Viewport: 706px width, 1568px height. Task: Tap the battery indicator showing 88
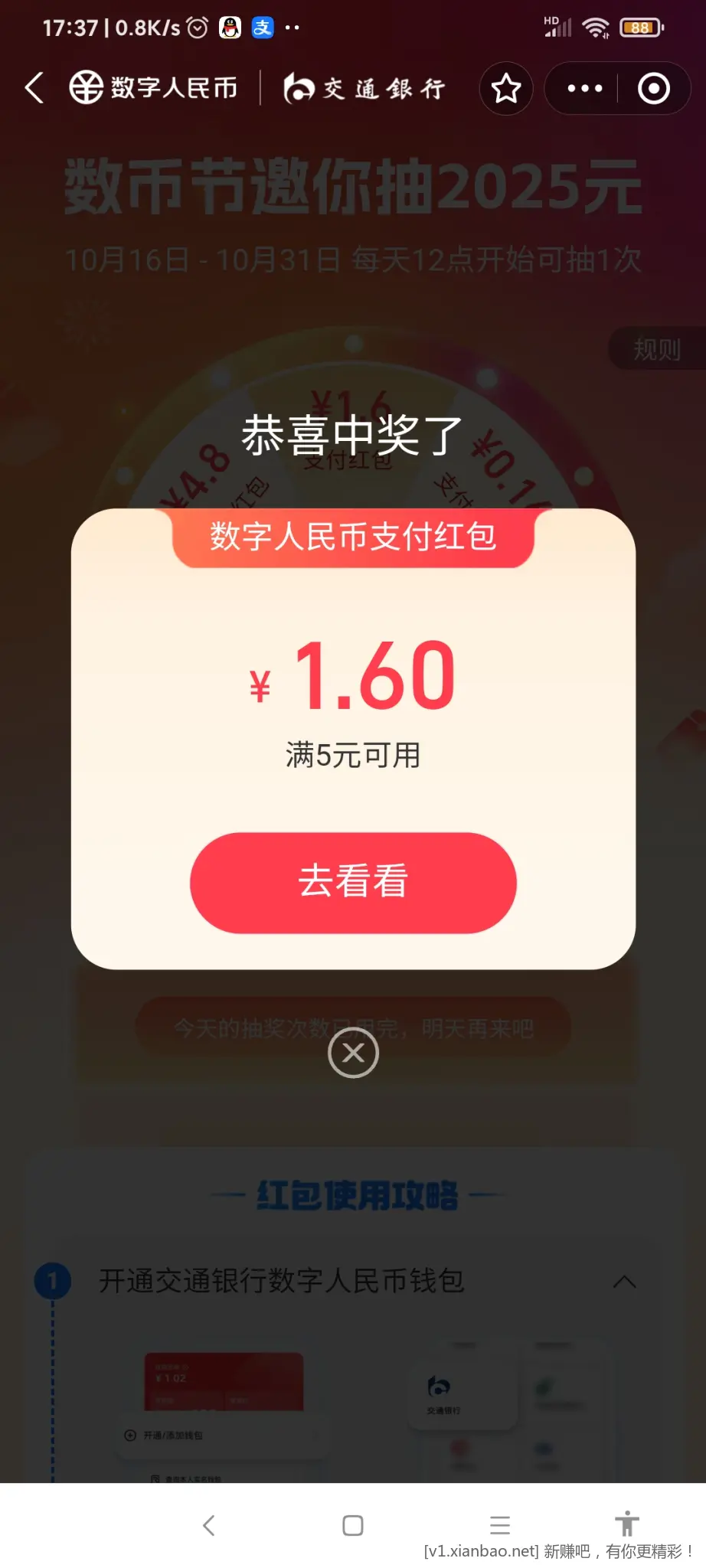[x=642, y=27]
